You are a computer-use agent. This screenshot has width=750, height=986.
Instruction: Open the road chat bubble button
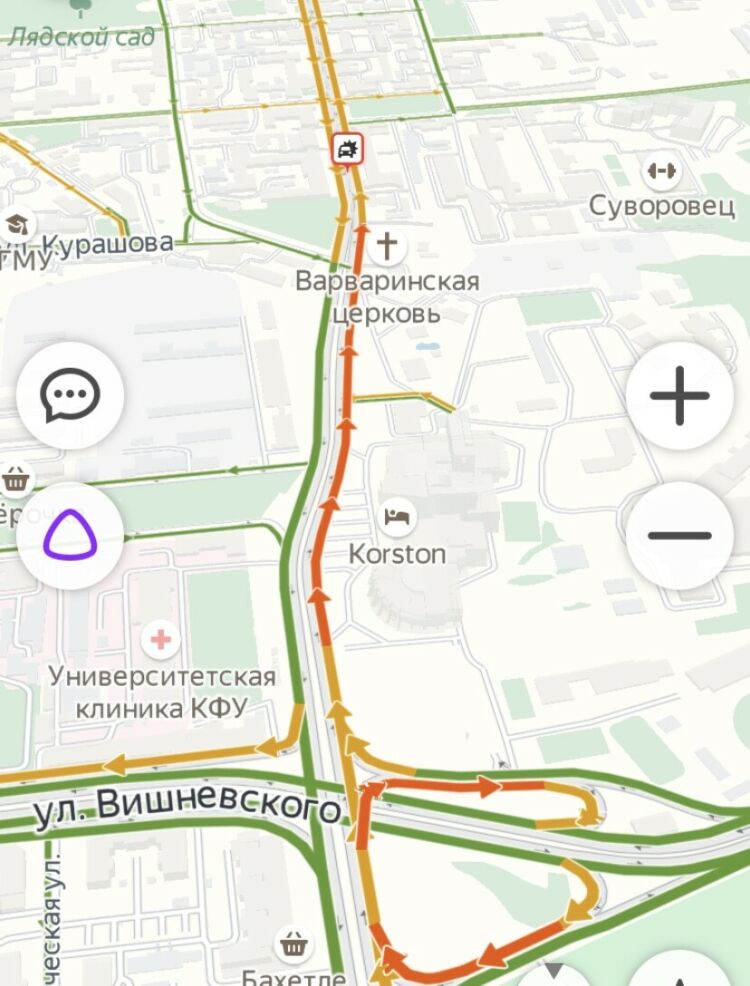pyautogui.click(x=70, y=395)
